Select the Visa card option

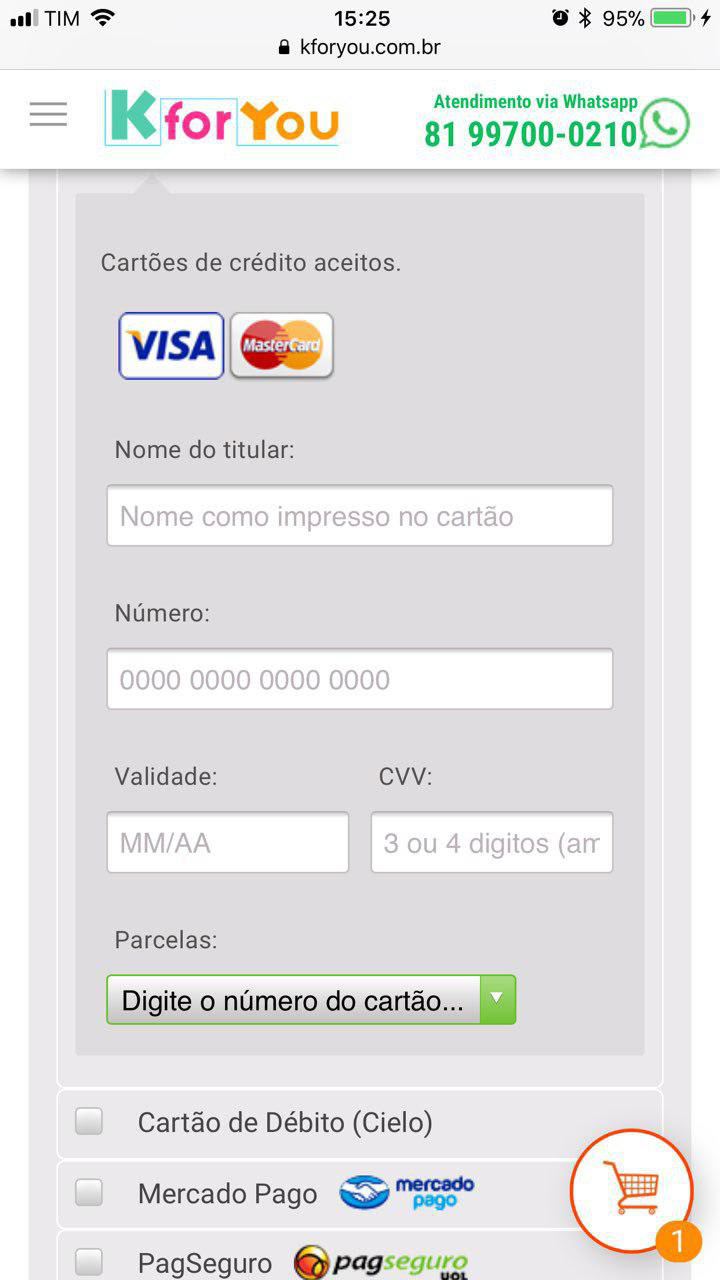[x=171, y=346]
